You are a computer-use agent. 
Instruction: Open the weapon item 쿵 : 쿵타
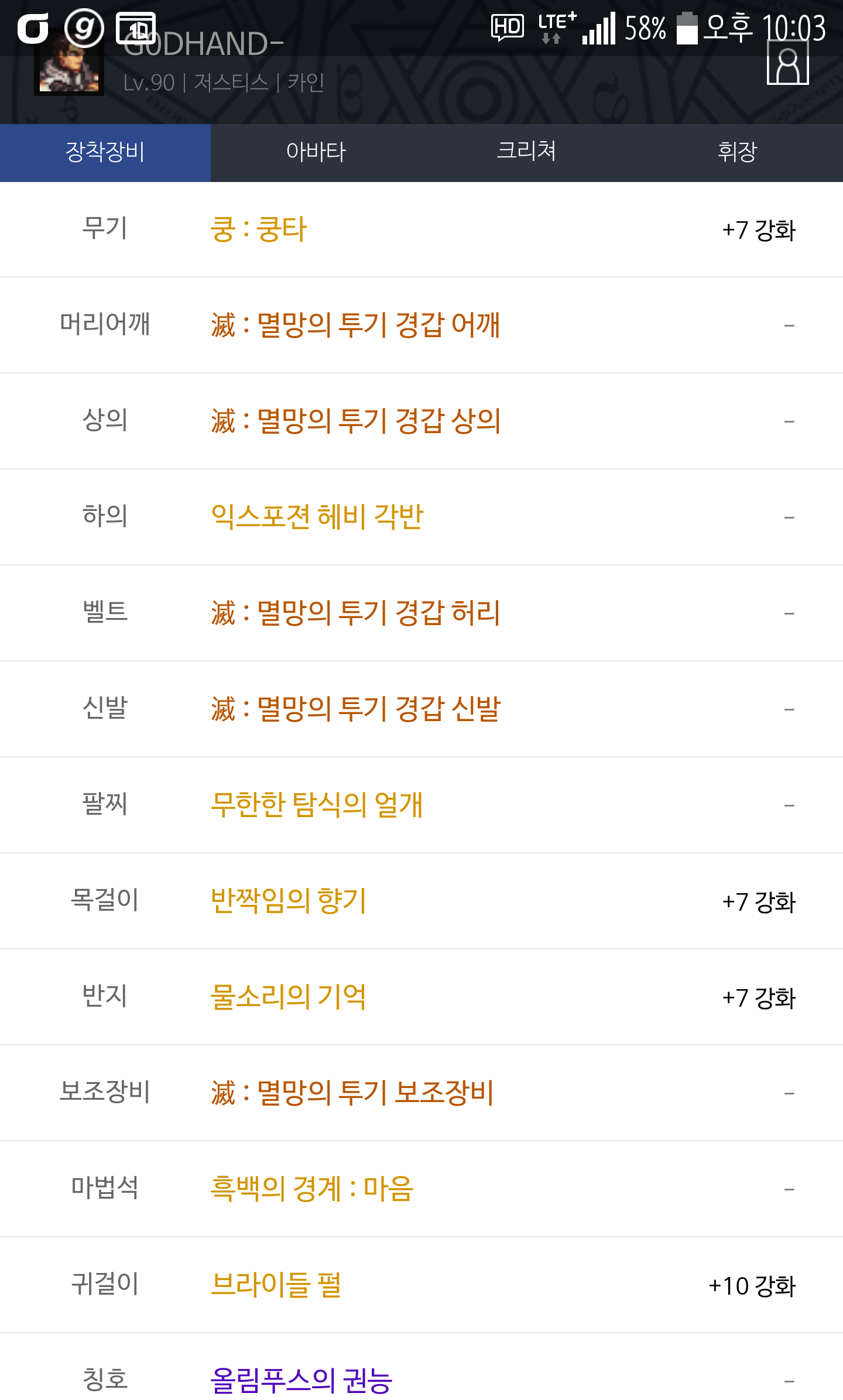(x=259, y=229)
